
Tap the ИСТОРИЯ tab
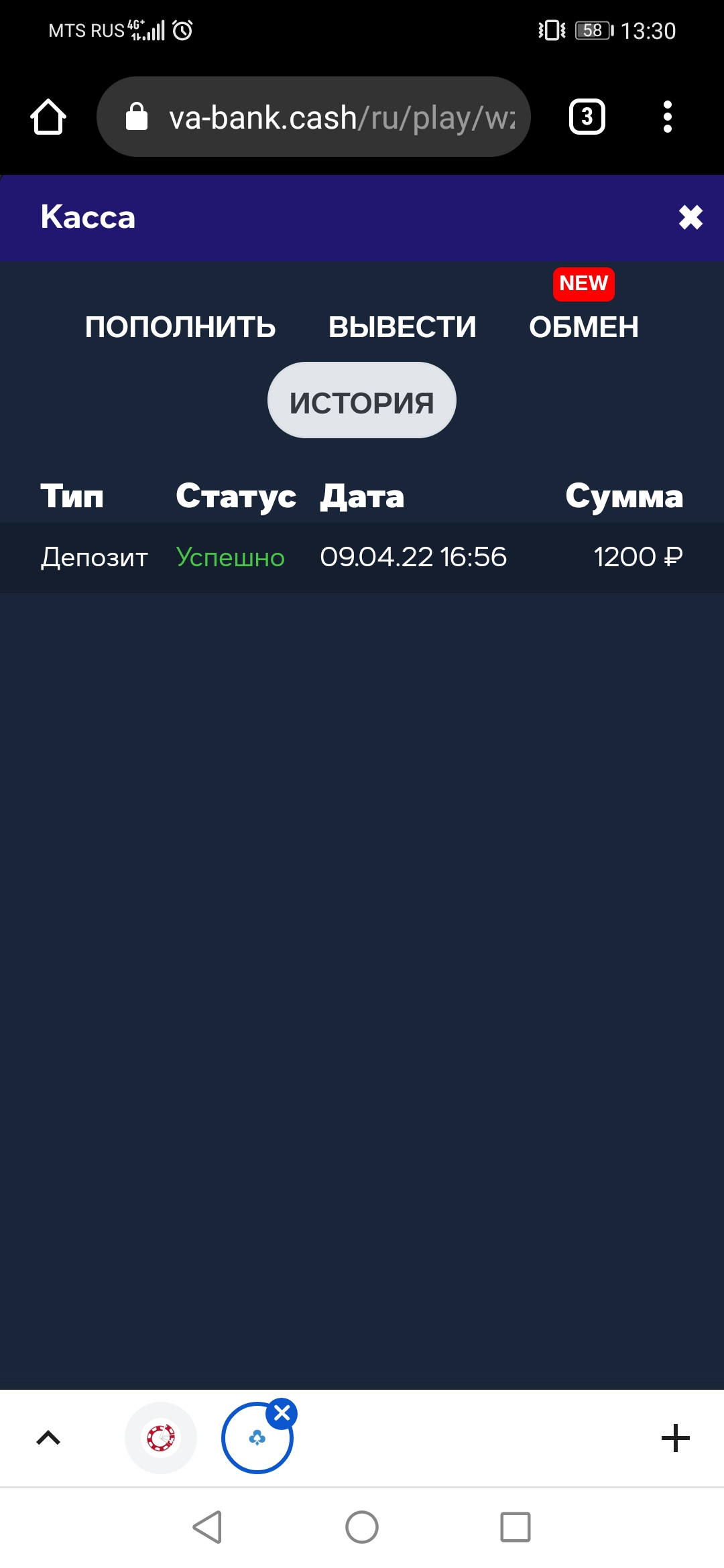pyautogui.click(x=362, y=401)
